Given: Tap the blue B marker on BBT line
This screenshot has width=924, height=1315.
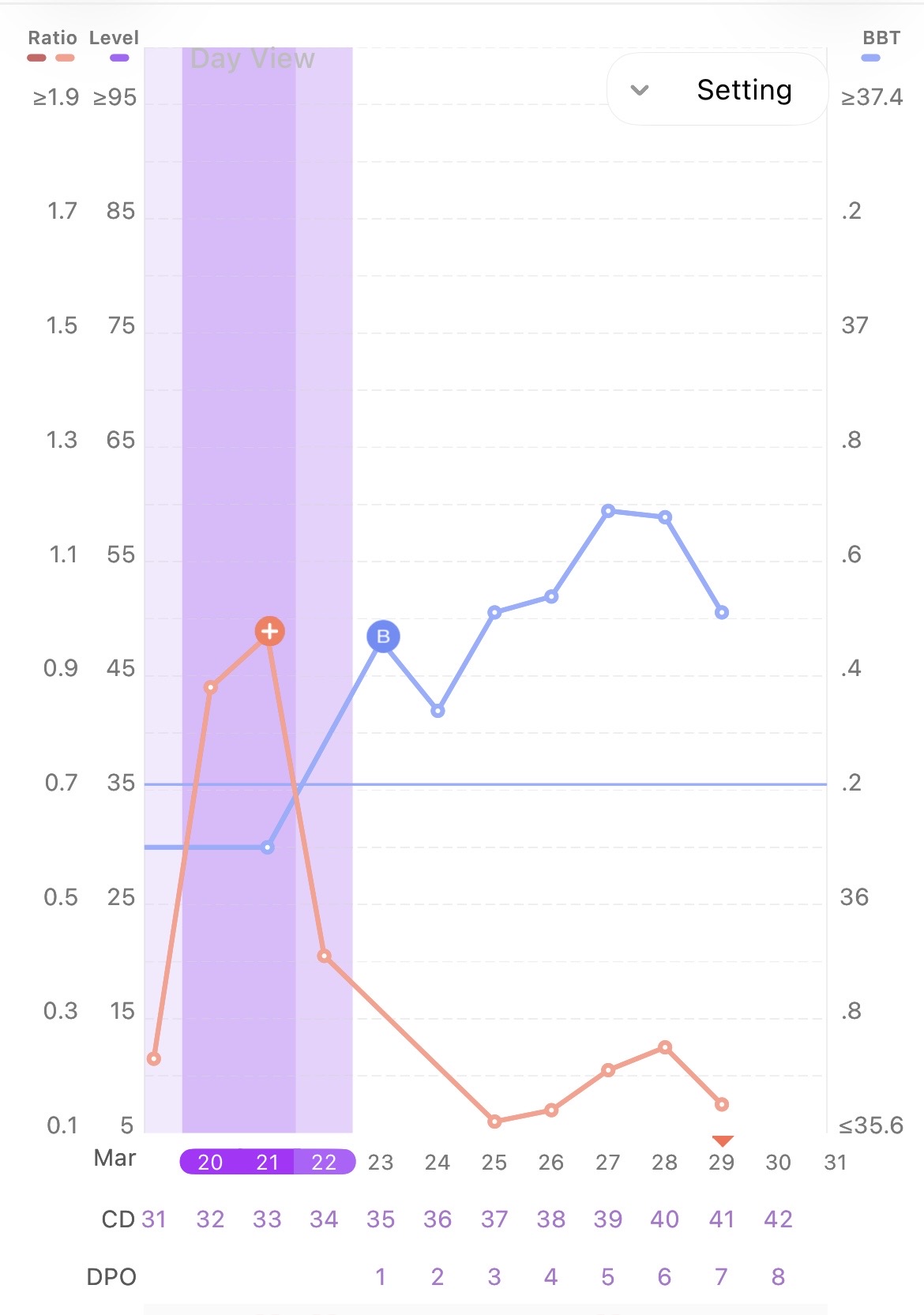Looking at the screenshot, I should 383,636.
